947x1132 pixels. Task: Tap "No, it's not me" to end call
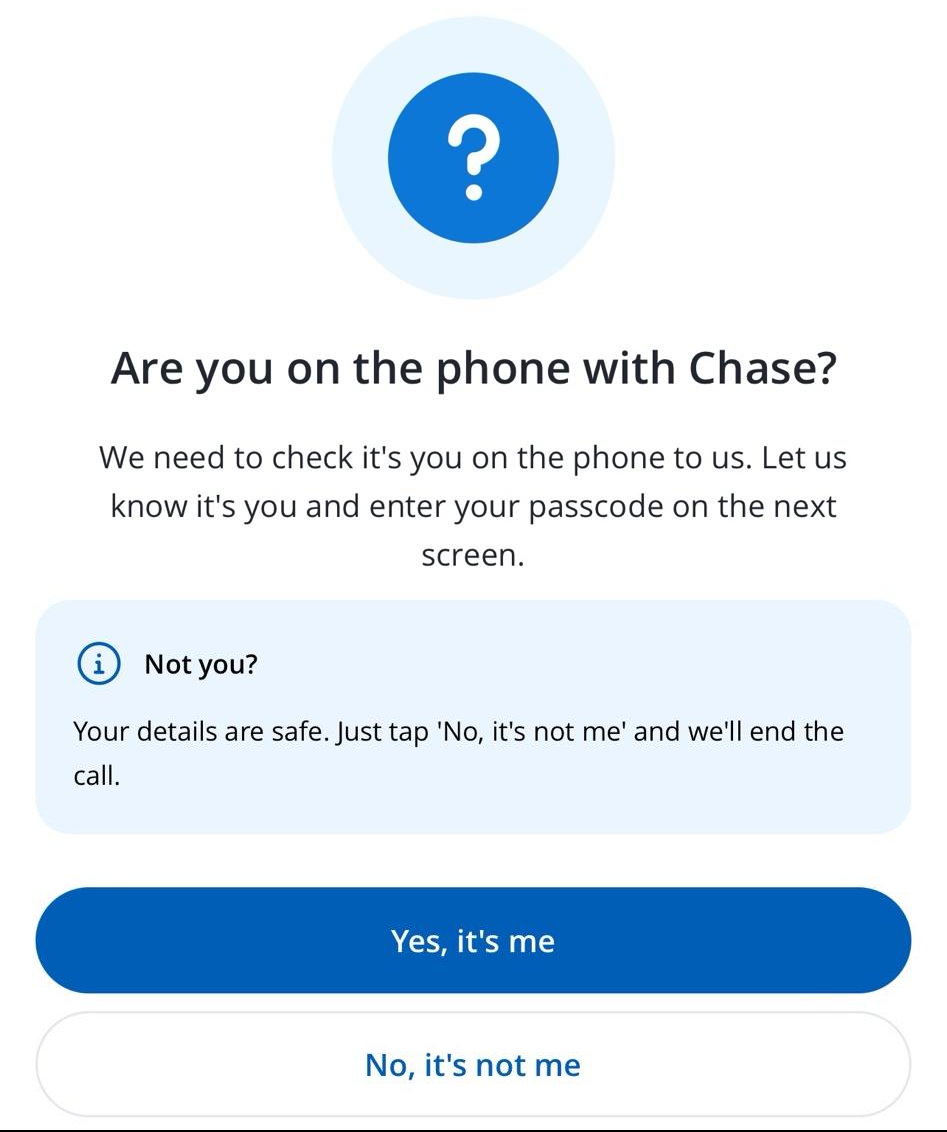[x=473, y=1064]
